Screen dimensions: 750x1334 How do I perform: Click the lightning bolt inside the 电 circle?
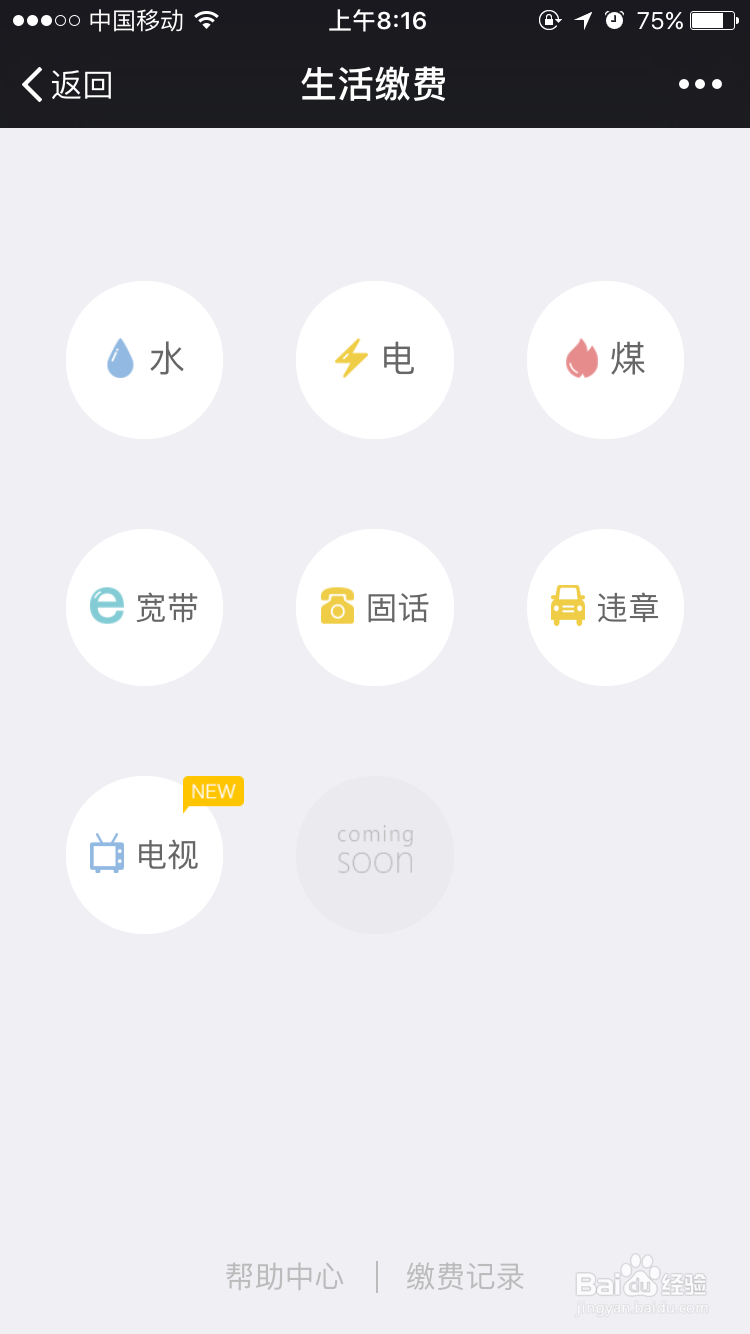coord(351,358)
